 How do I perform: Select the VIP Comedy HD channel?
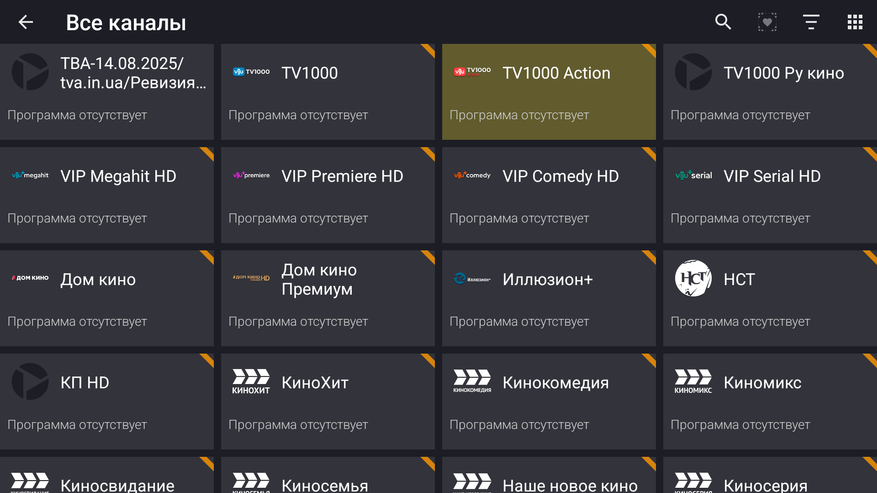pyautogui.click(x=548, y=195)
